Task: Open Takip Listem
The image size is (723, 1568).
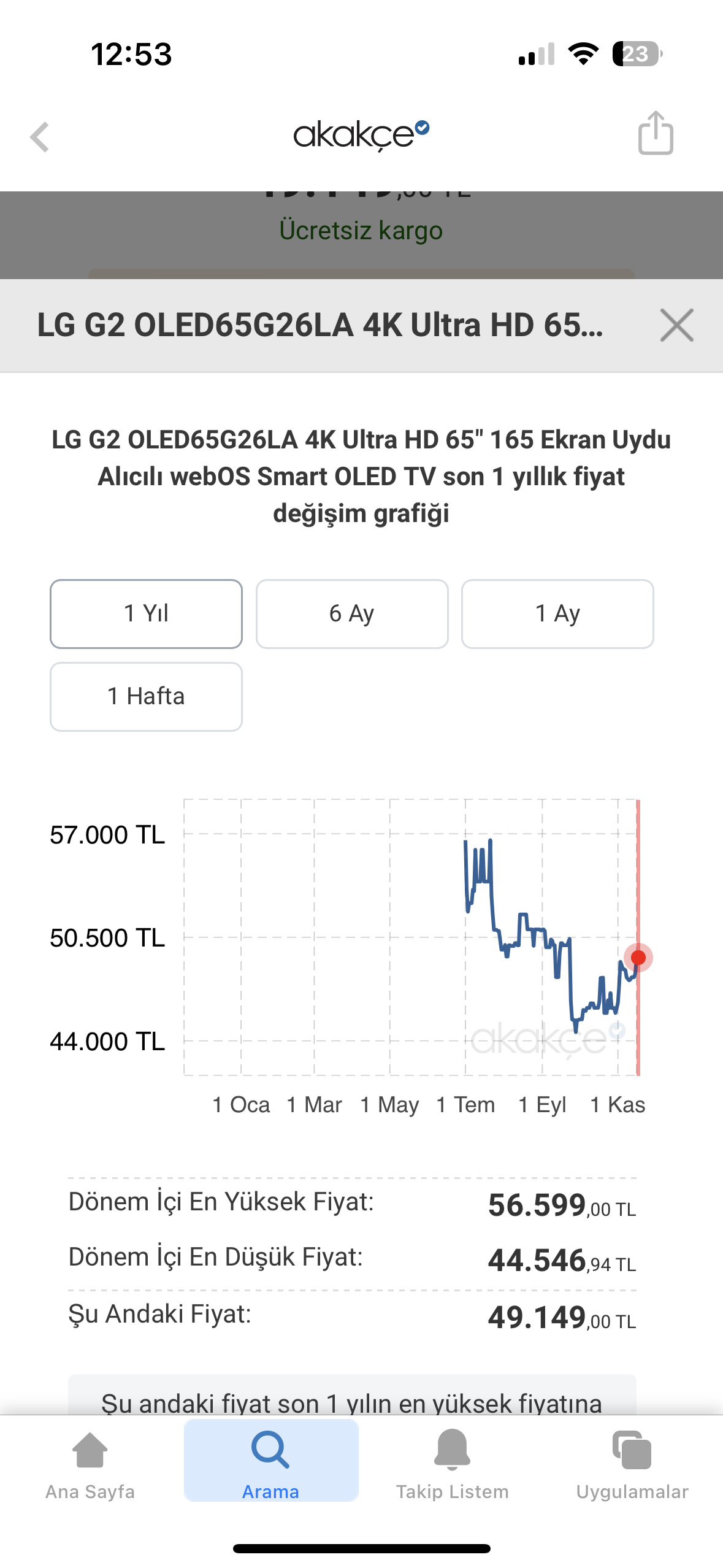Action: pyautogui.click(x=452, y=1465)
